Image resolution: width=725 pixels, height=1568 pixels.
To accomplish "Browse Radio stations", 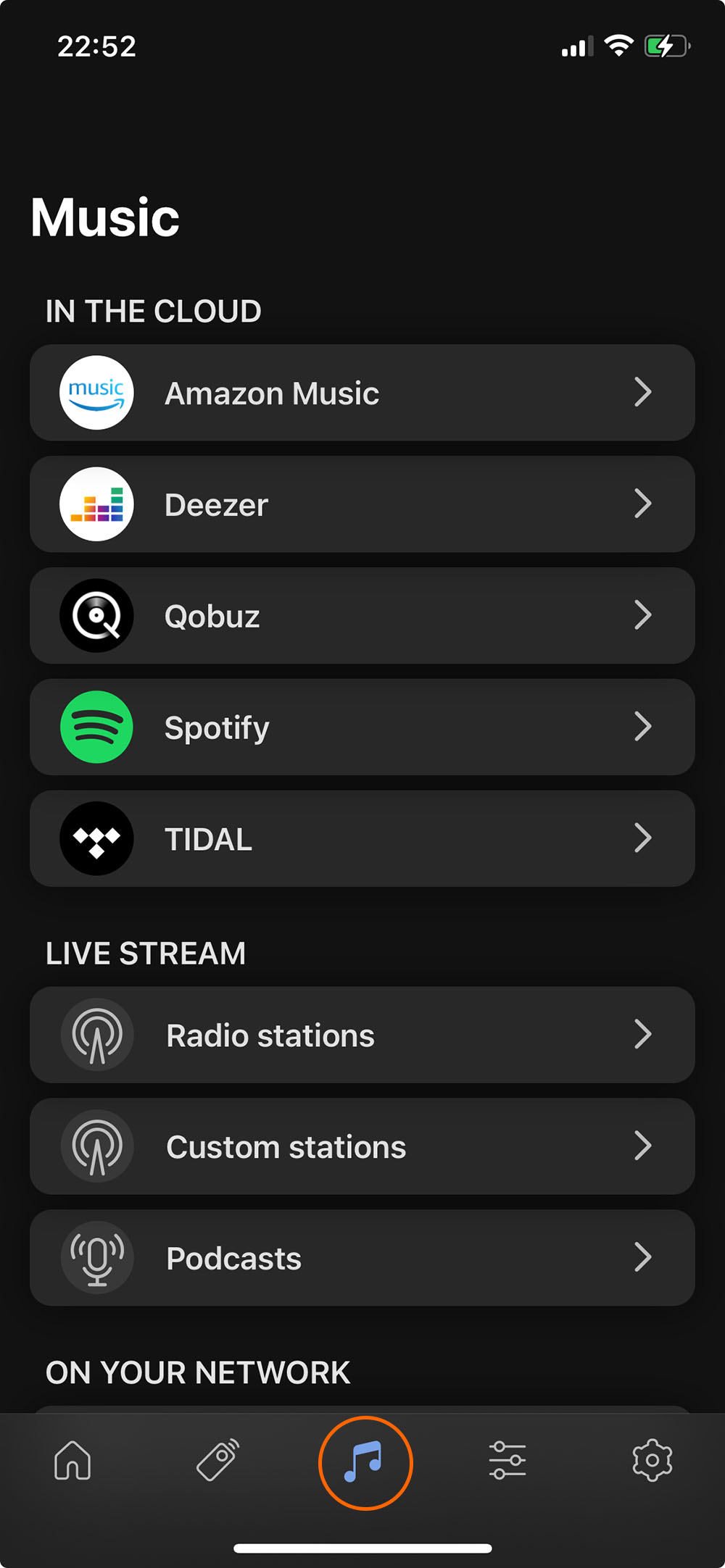I will coord(362,1035).
